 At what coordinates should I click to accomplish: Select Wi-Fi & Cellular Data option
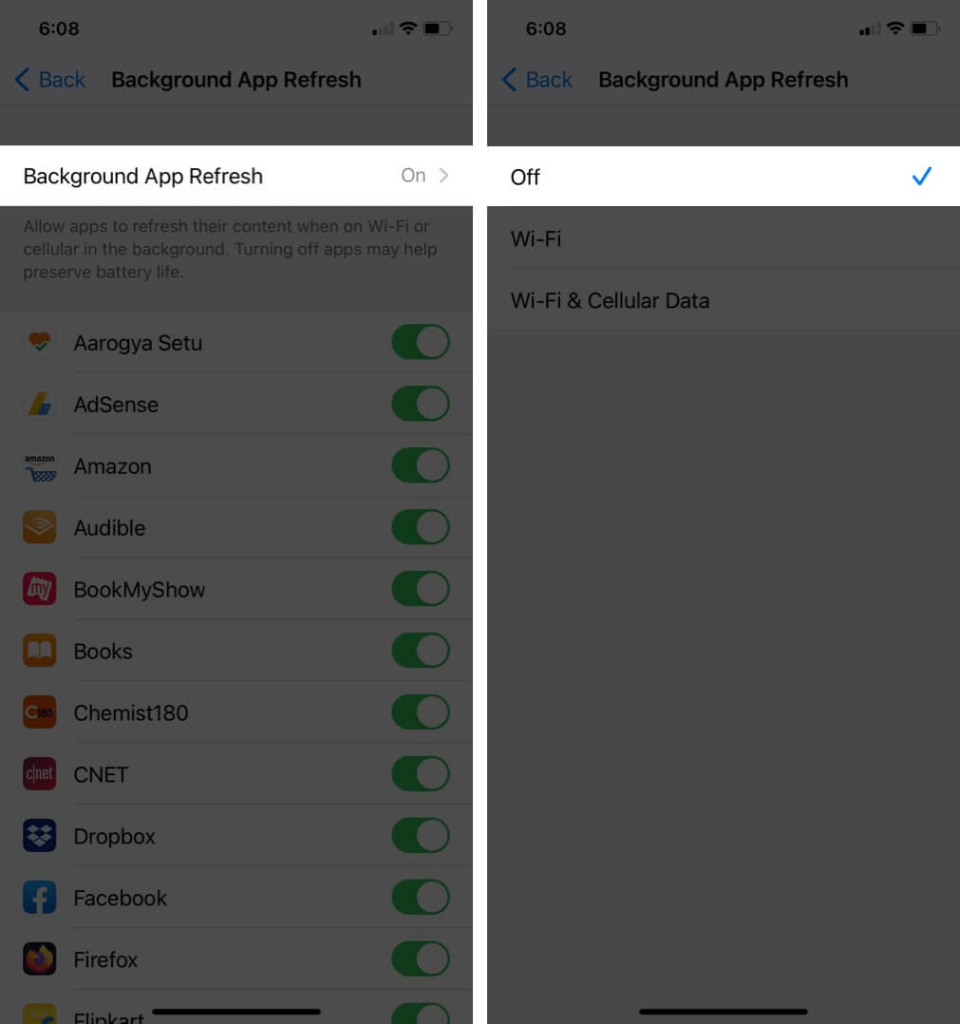click(x=722, y=301)
